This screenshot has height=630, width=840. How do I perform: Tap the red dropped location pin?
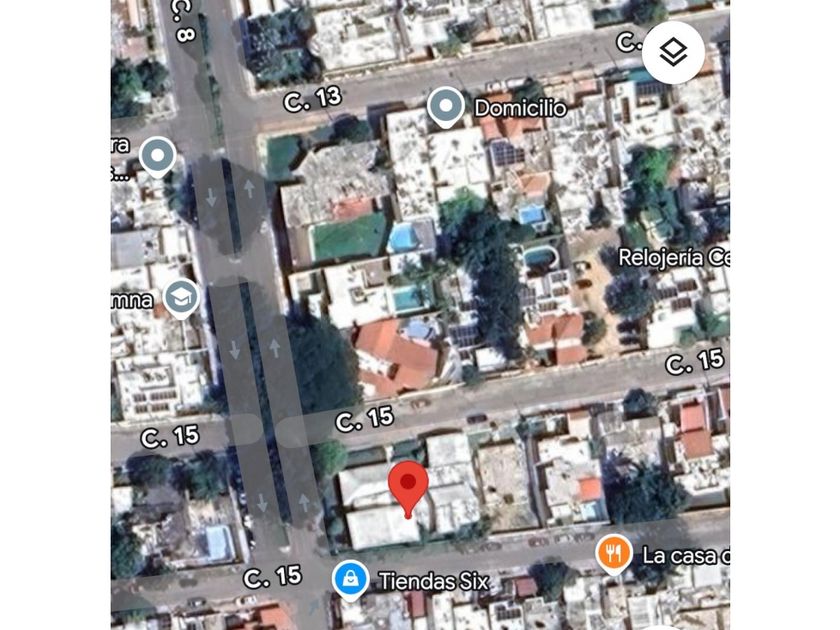[x=408, y=486]
